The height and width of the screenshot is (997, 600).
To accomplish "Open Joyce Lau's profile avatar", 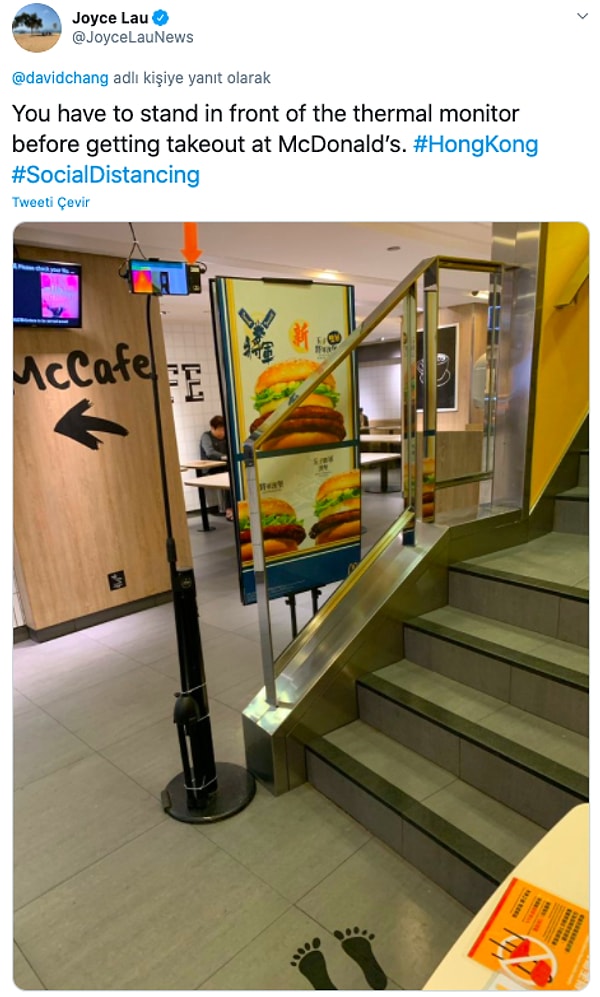I will point(36,27).
